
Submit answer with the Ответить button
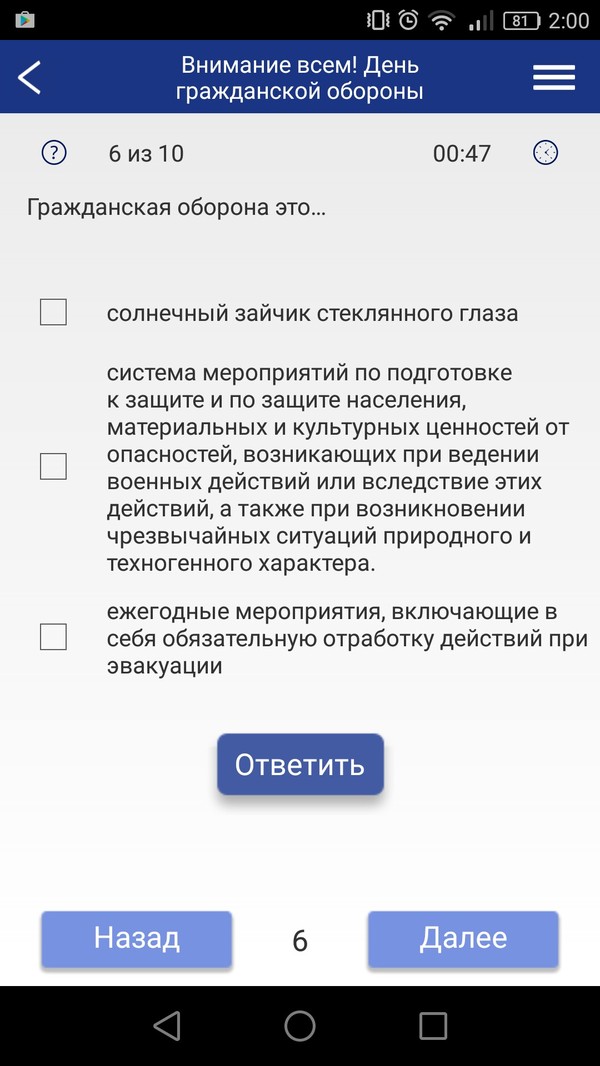click(300, 764)
